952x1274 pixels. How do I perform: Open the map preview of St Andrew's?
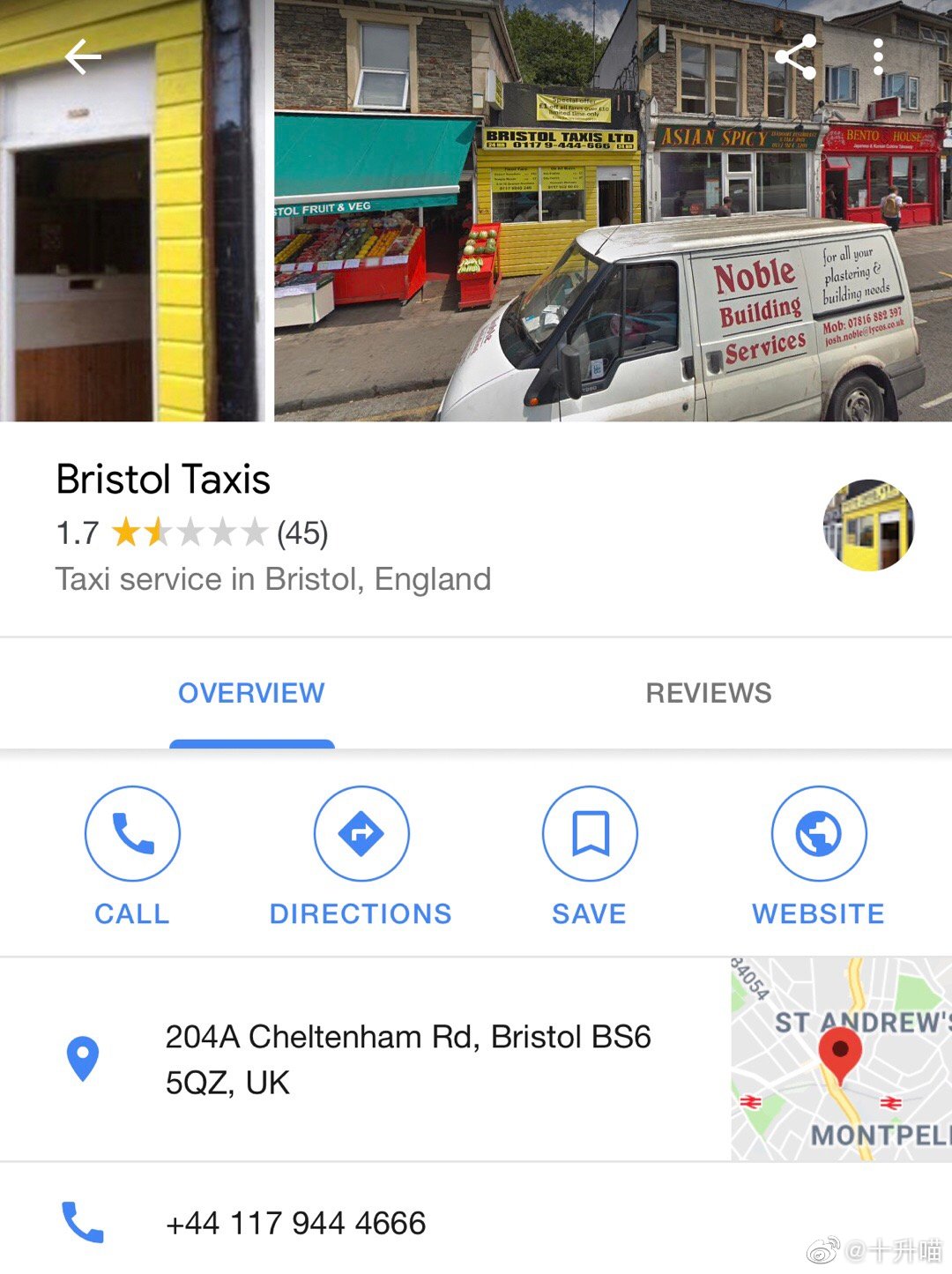(841, 1058)
